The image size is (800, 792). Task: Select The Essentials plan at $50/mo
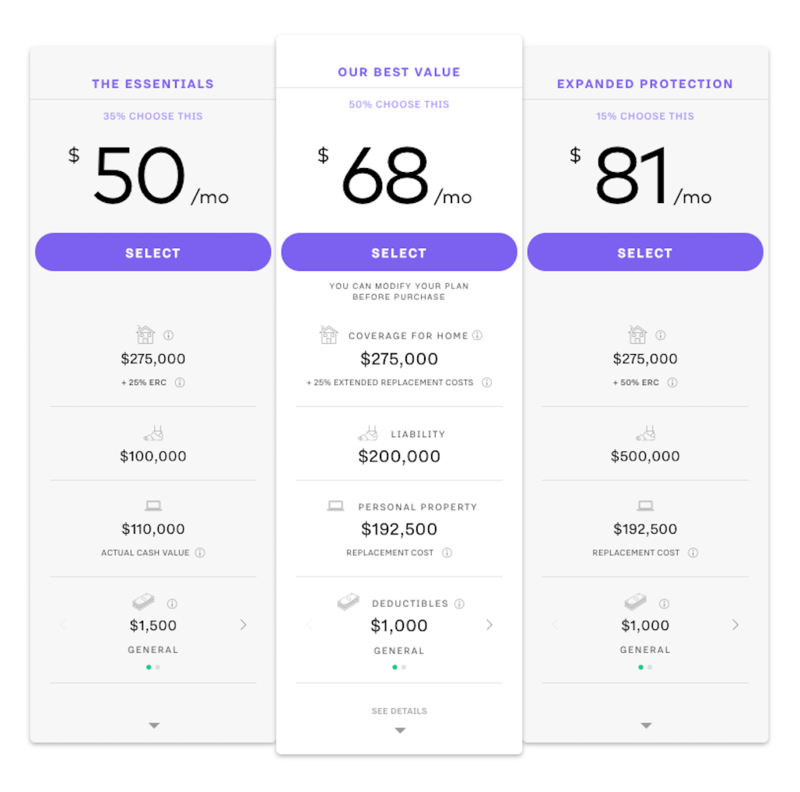pyautogui.click(x=153, y=253)
